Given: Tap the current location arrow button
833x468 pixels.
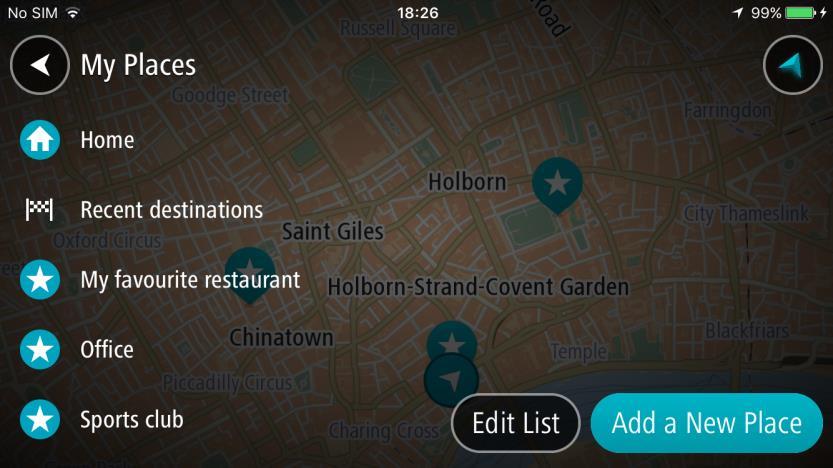Looking at the screenshot, I should [792, 66].
